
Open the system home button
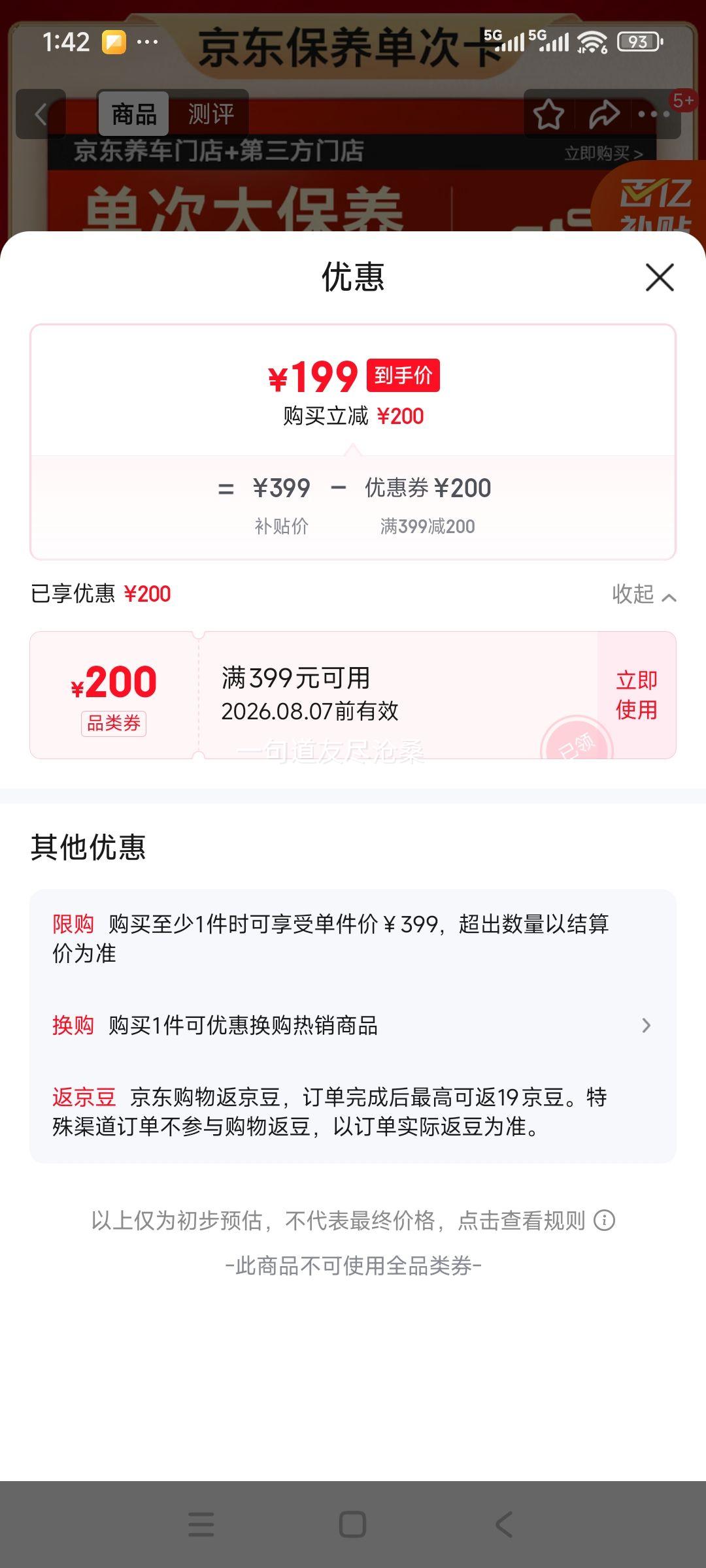click(352, 1525)
